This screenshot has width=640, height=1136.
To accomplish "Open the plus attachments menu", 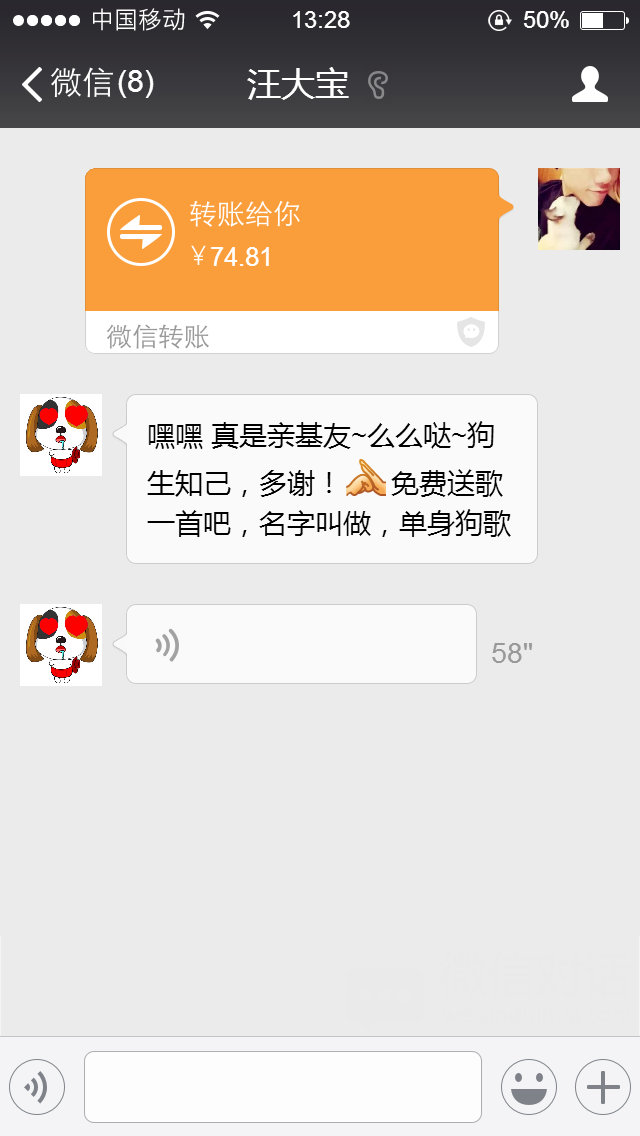I will (x=602, y=1086).
